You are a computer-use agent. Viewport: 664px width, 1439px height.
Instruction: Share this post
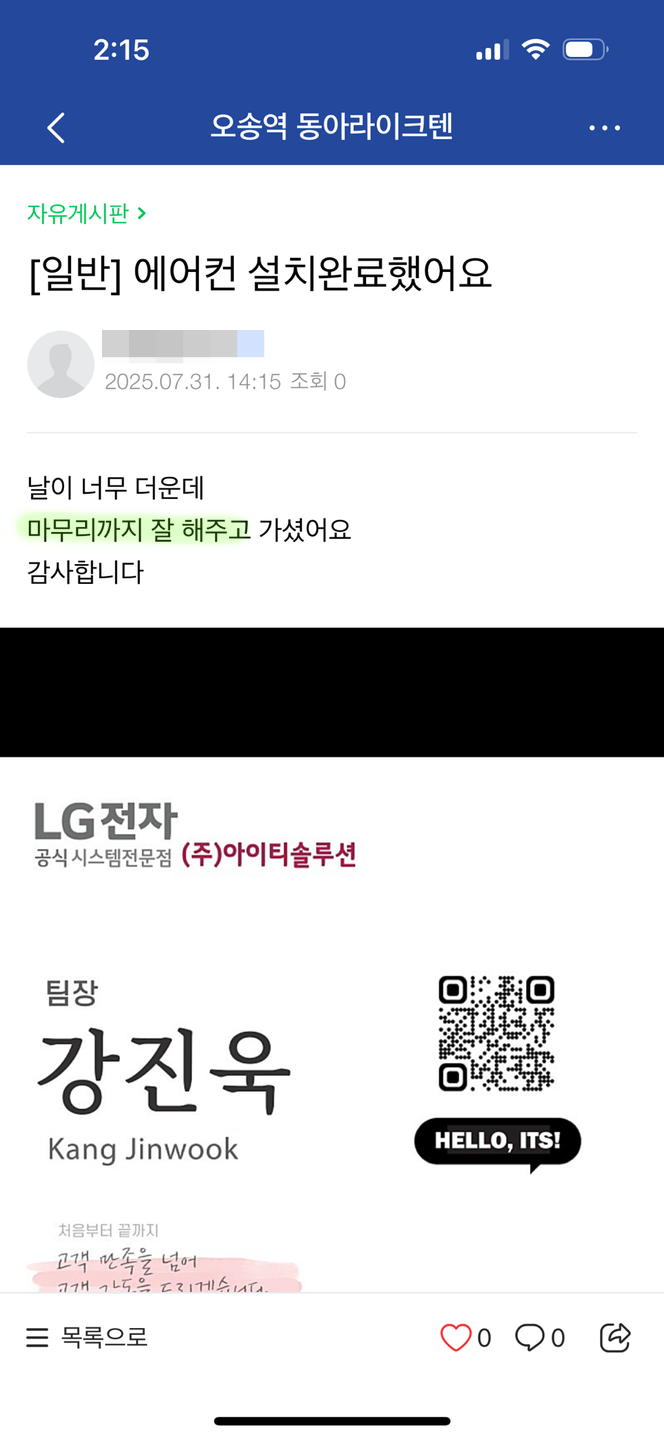point(615,1337)
